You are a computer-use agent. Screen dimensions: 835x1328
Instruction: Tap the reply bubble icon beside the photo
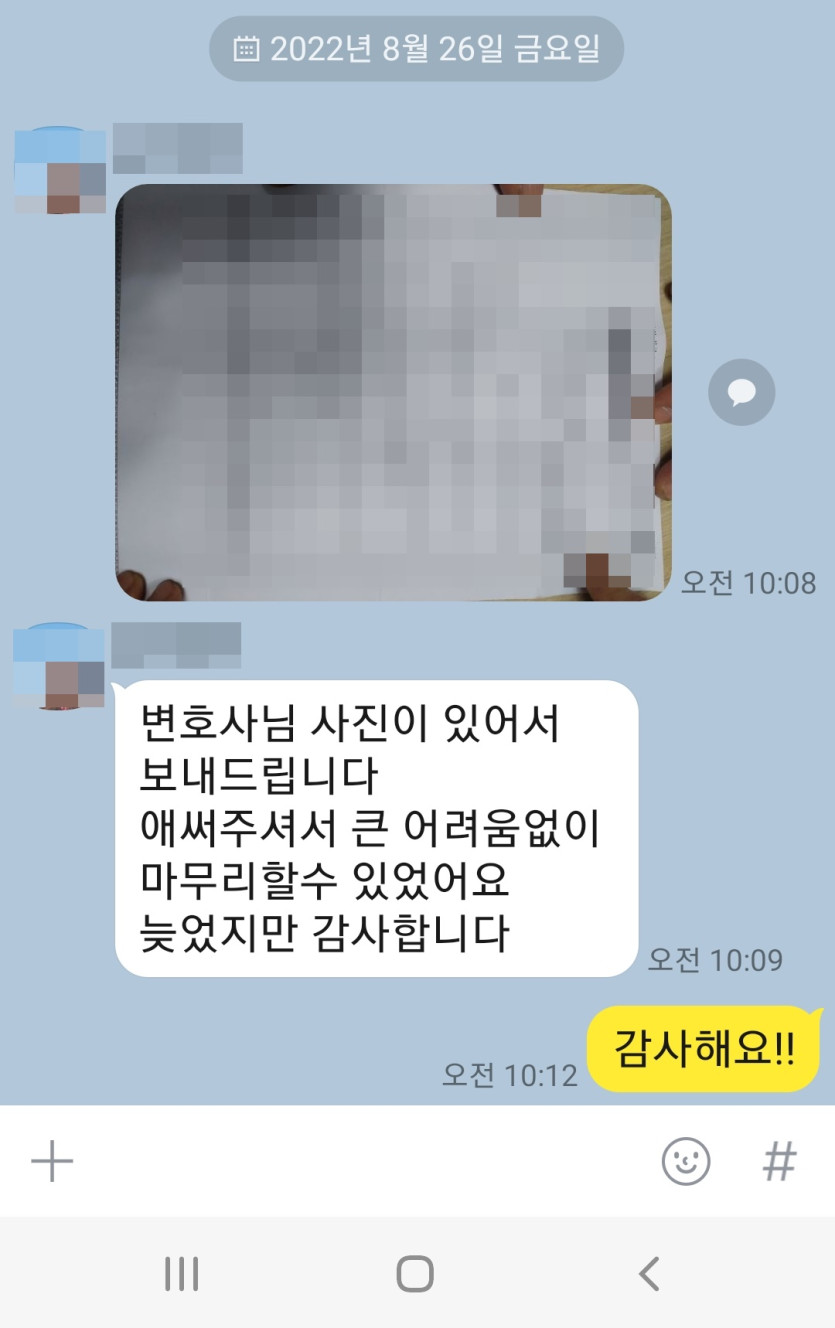tap(741, 392)
